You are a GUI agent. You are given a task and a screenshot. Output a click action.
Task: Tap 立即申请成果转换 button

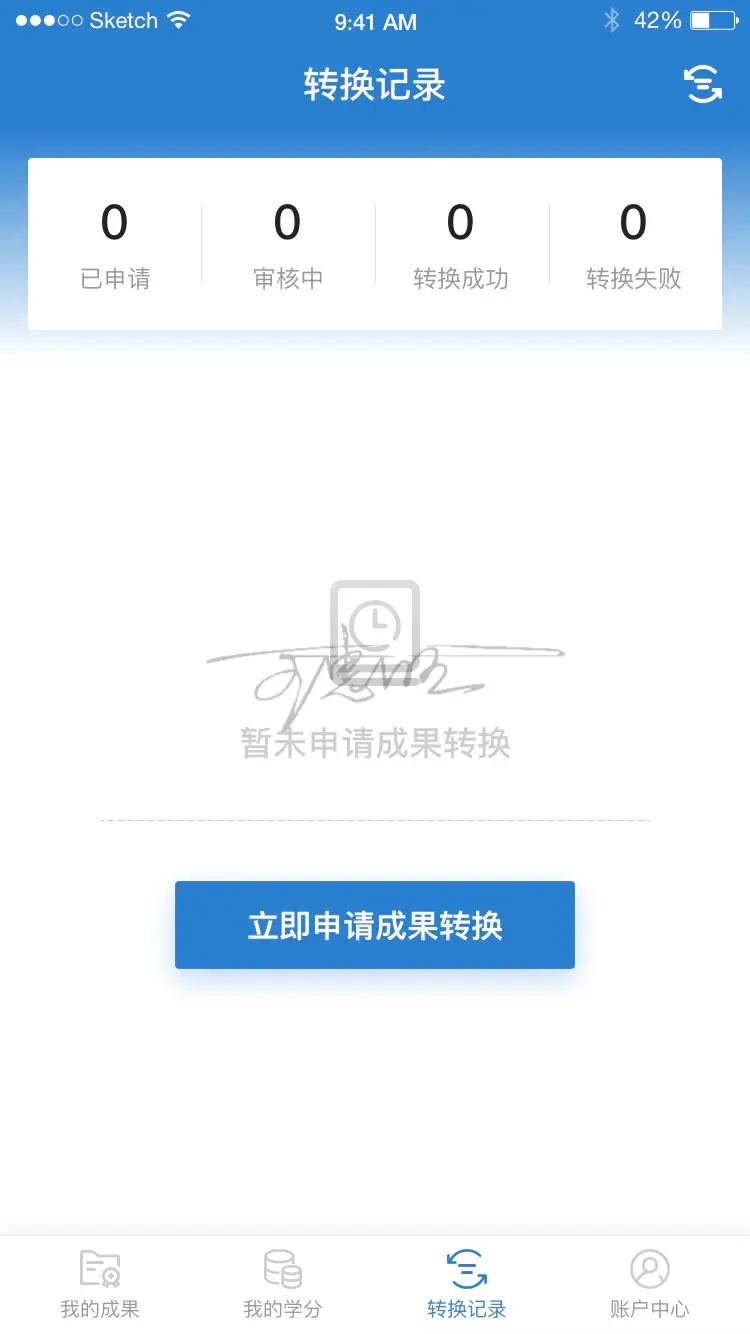point(375,925)
